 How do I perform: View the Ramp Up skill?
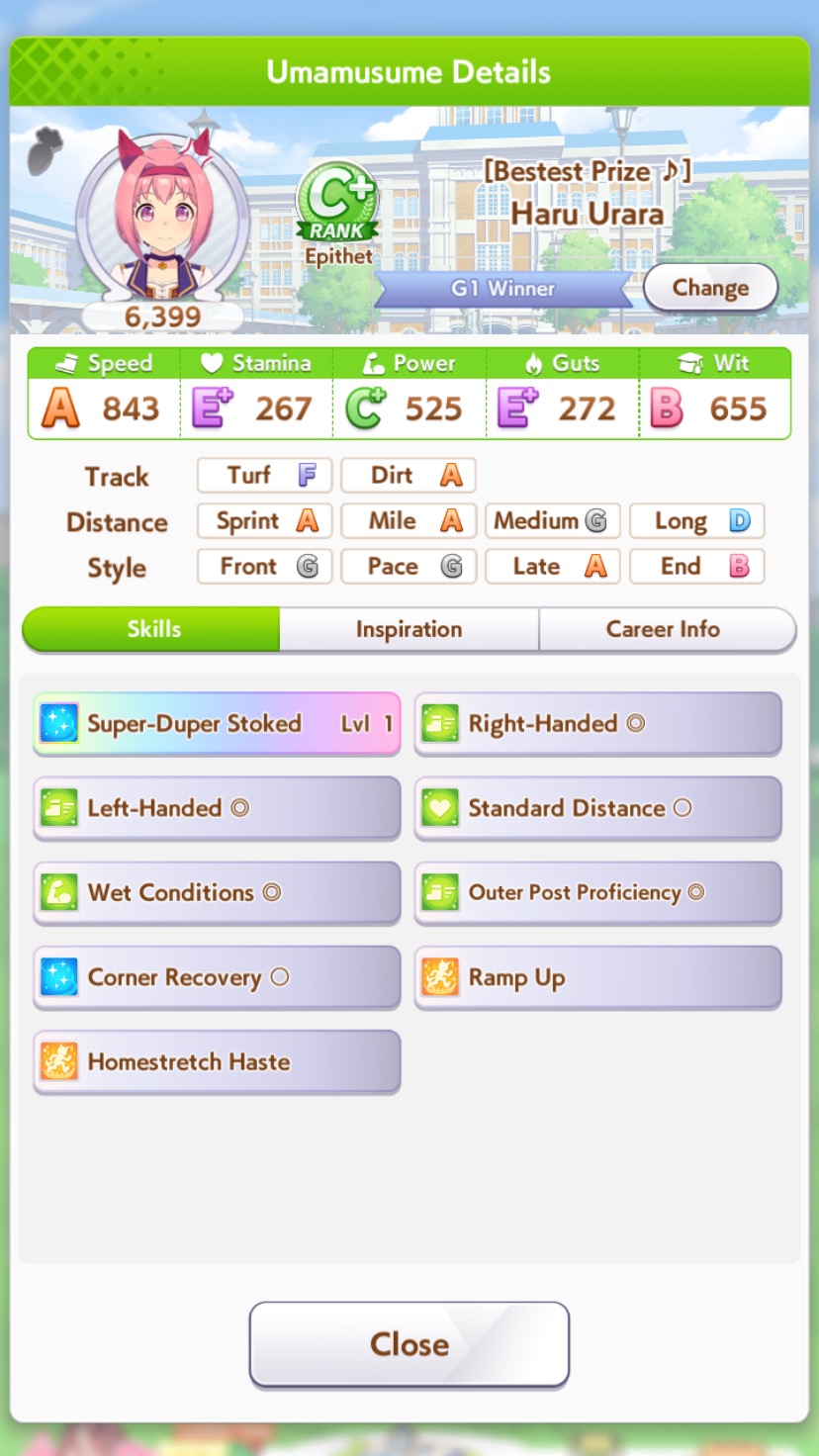click(x=597, y=977)
